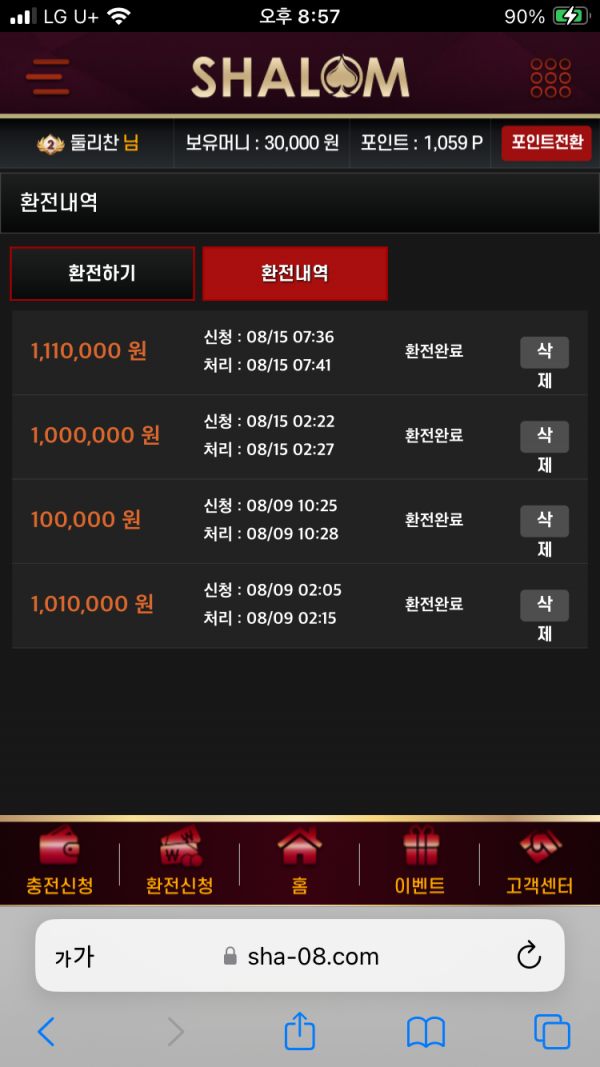Go to 홈 page
Image resolution: width=600 pixels, height=1067 pixels.
pyautogui.click(x=300, y=863)
